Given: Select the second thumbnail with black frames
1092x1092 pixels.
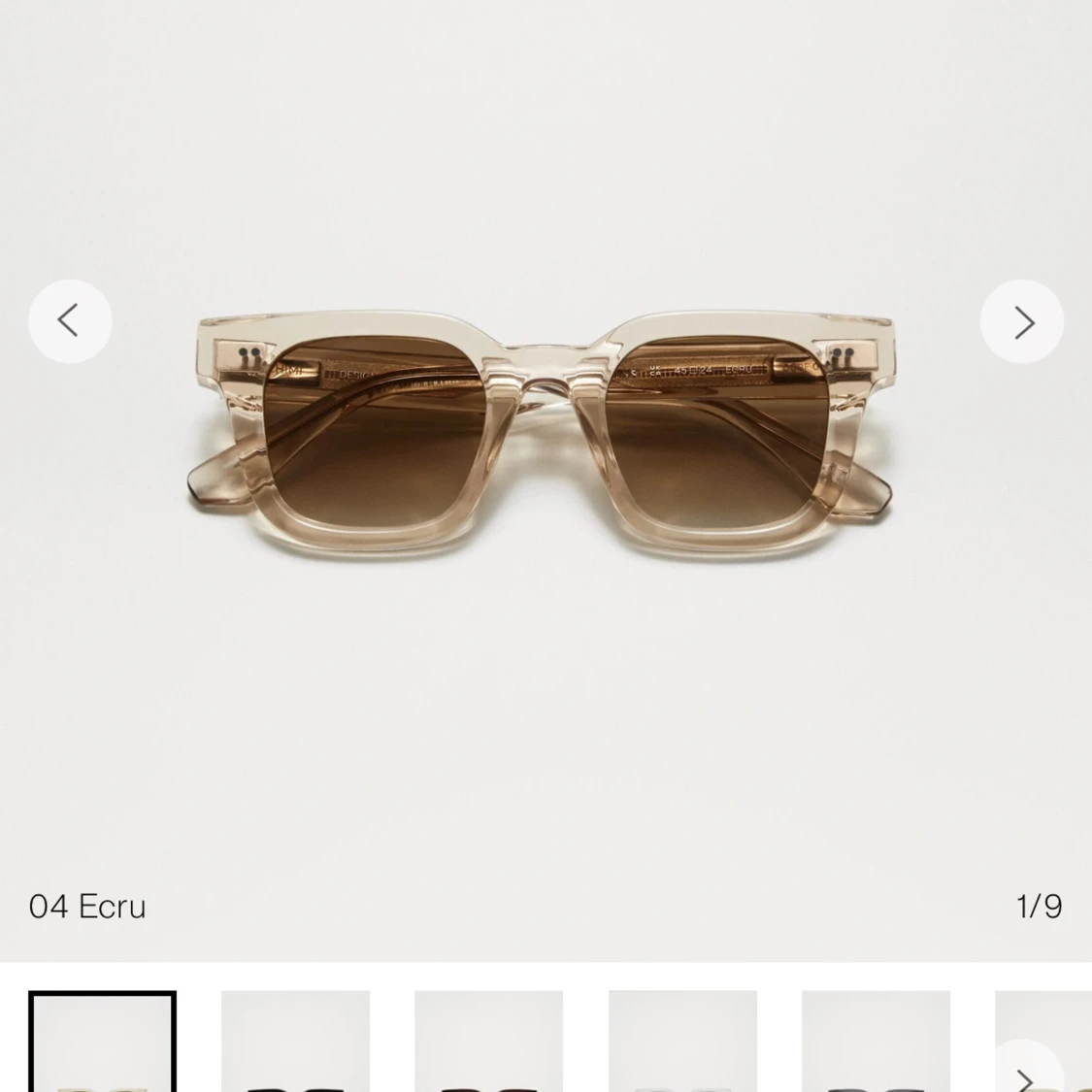Looking at the screenshot, I should pos(295,1043).
